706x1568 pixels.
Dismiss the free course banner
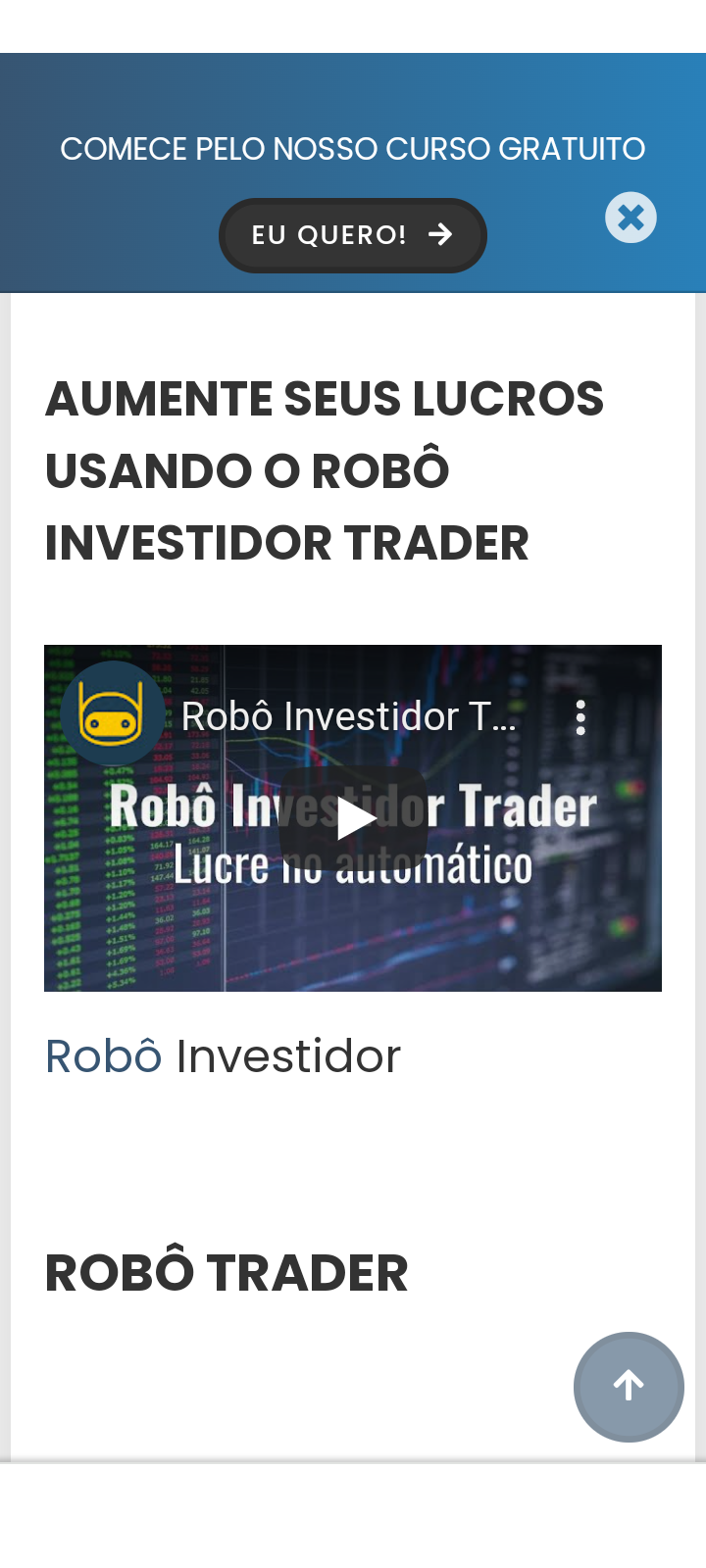pos(630,218)
